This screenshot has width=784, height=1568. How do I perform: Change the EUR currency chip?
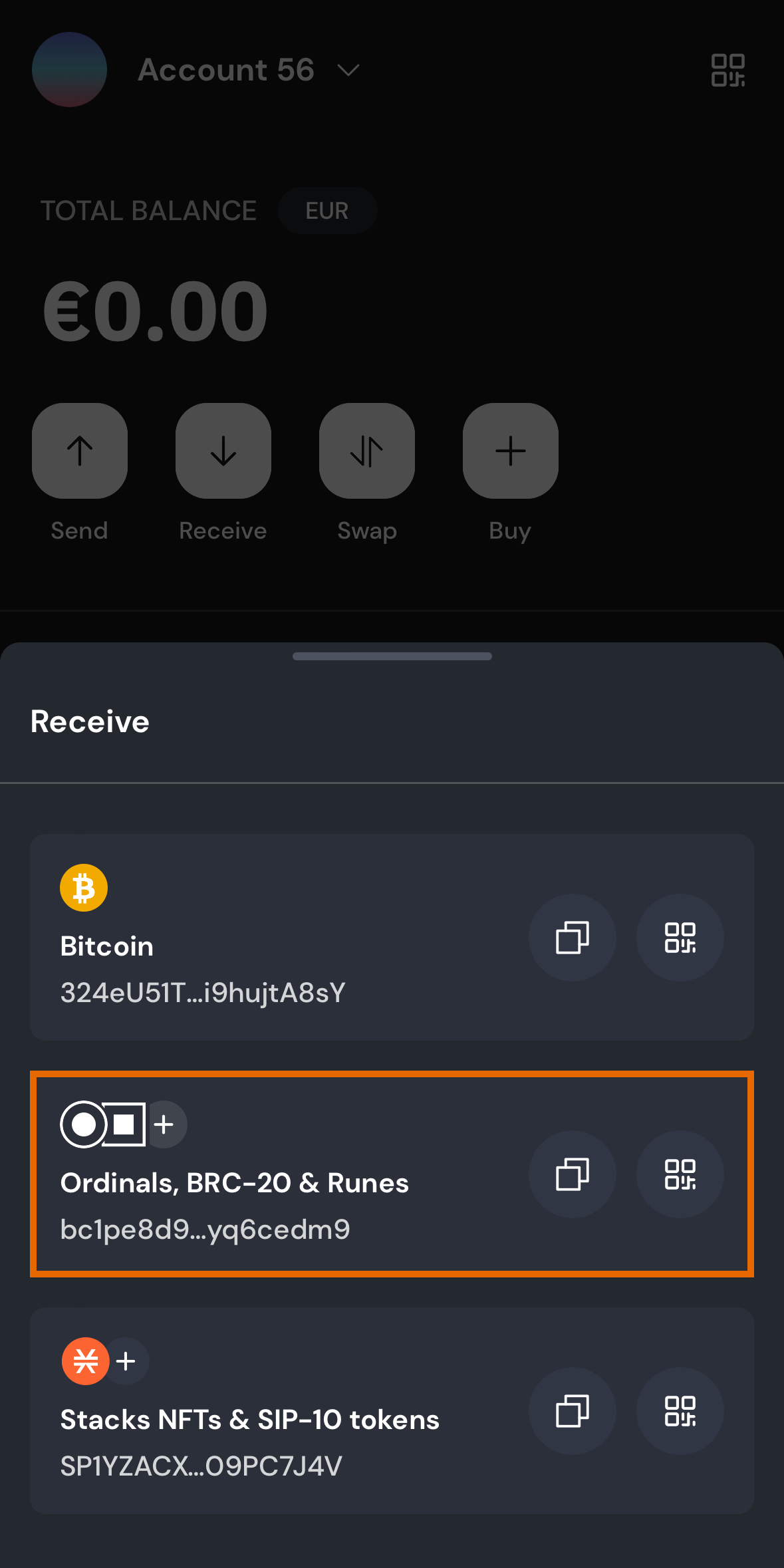pyautogui.click(x=327, y=211)
